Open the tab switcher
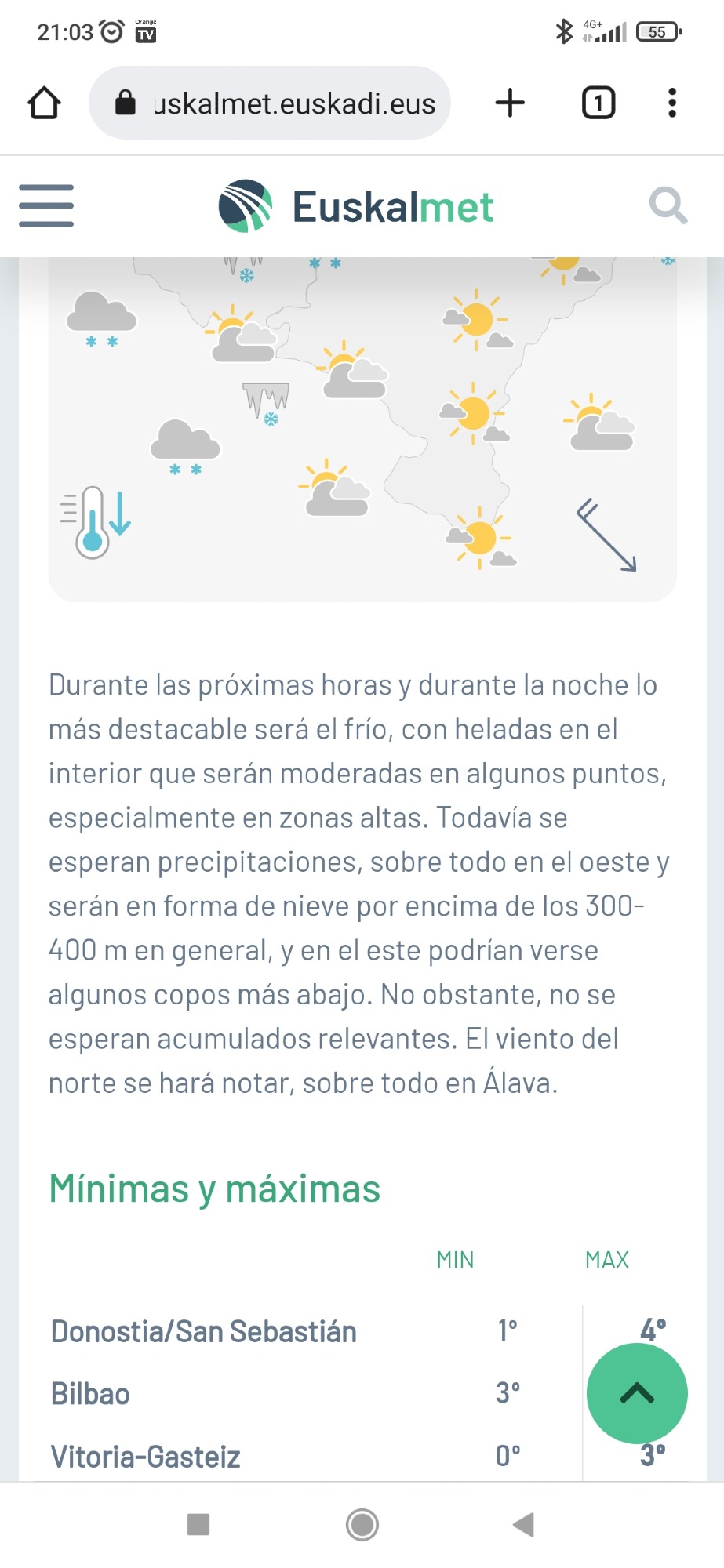This screenshot has width=724, height=1568. (x=598, y=103)
